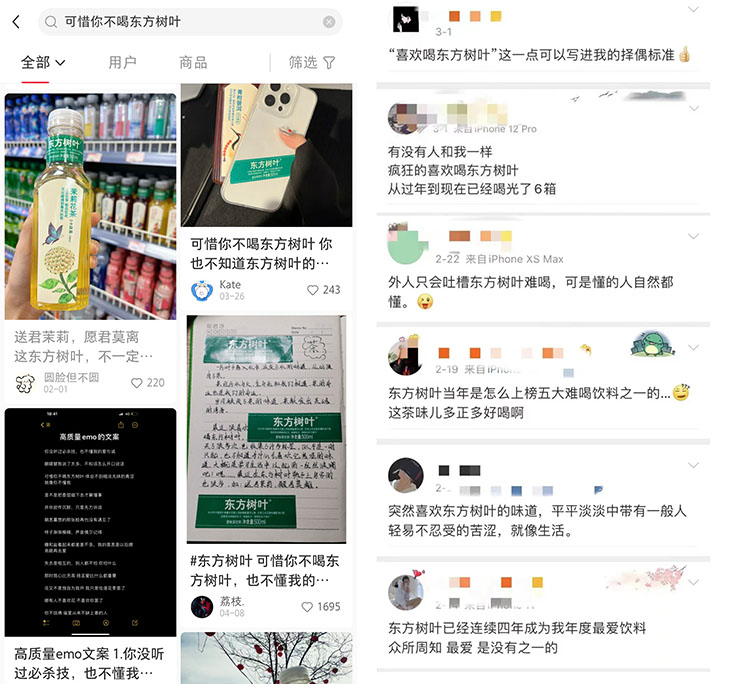This screenshot has width=729, height=684.
Task: Clear the search query text
Action: 329,21
